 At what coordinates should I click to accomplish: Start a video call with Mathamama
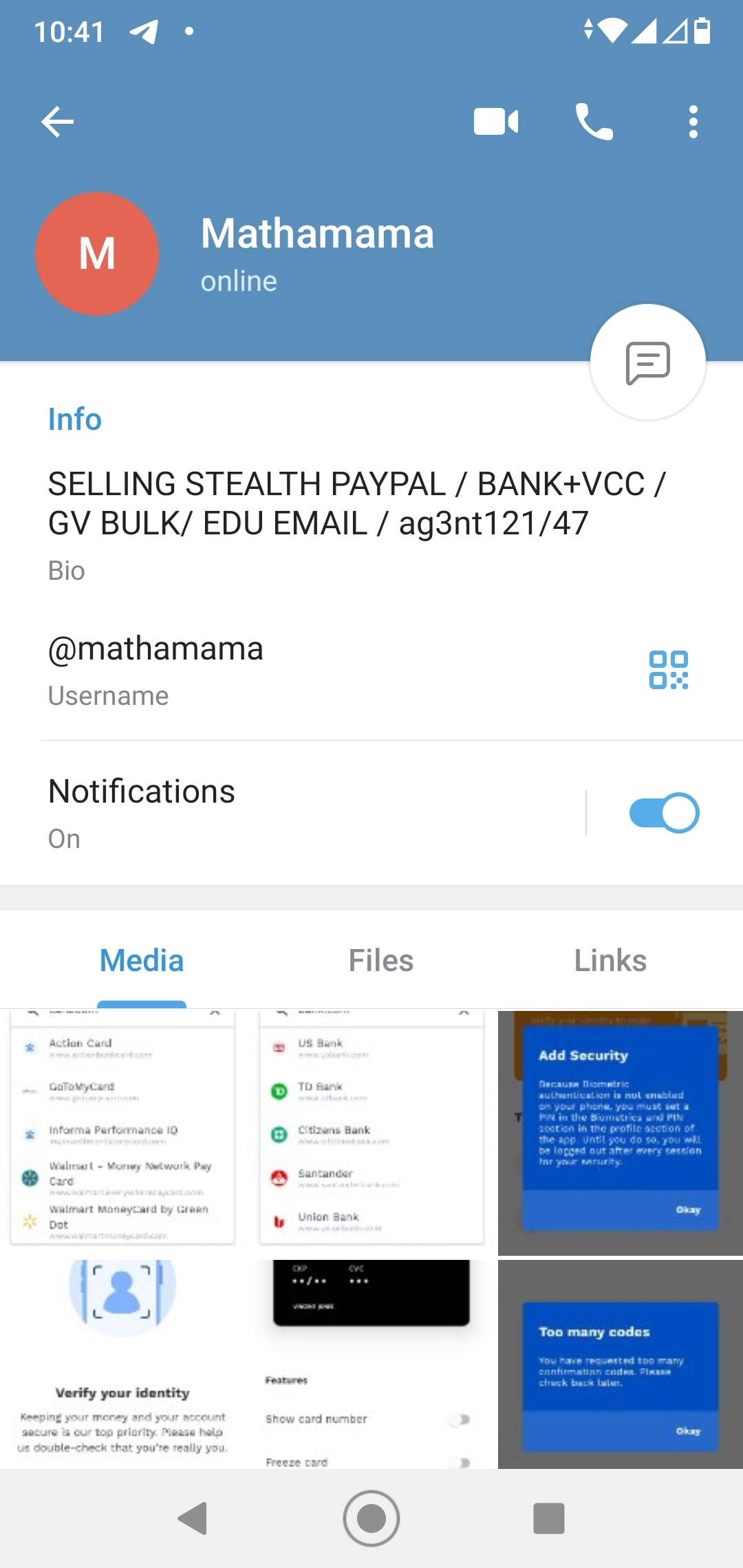point(496,122)
